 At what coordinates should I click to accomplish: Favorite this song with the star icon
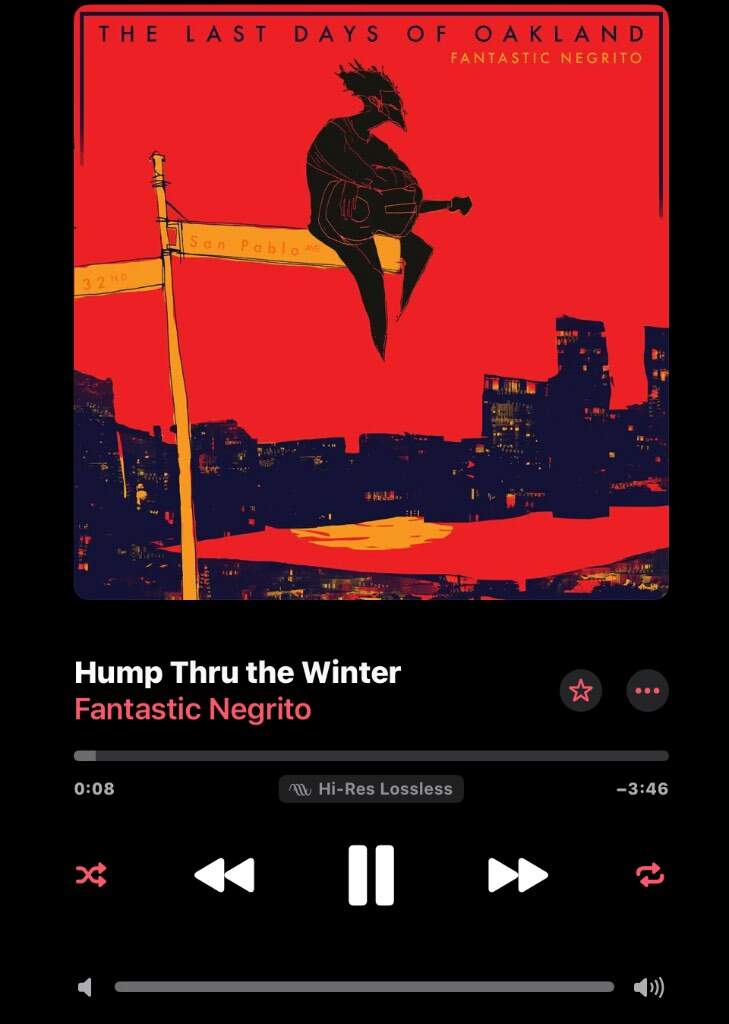coord(581,691)
